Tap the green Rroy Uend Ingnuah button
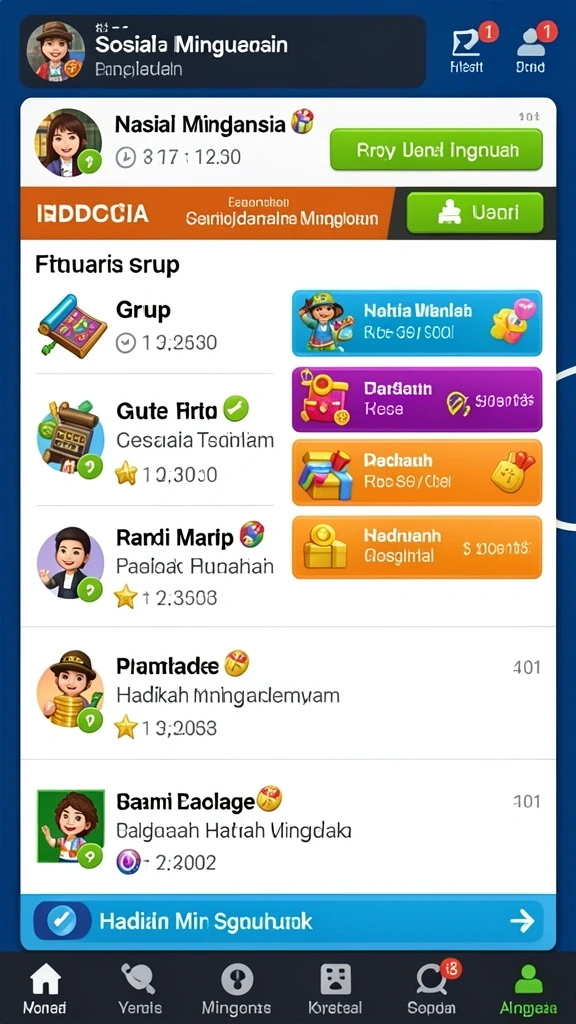The height and width of the screenshot is (1024, 576). (436, 150)
